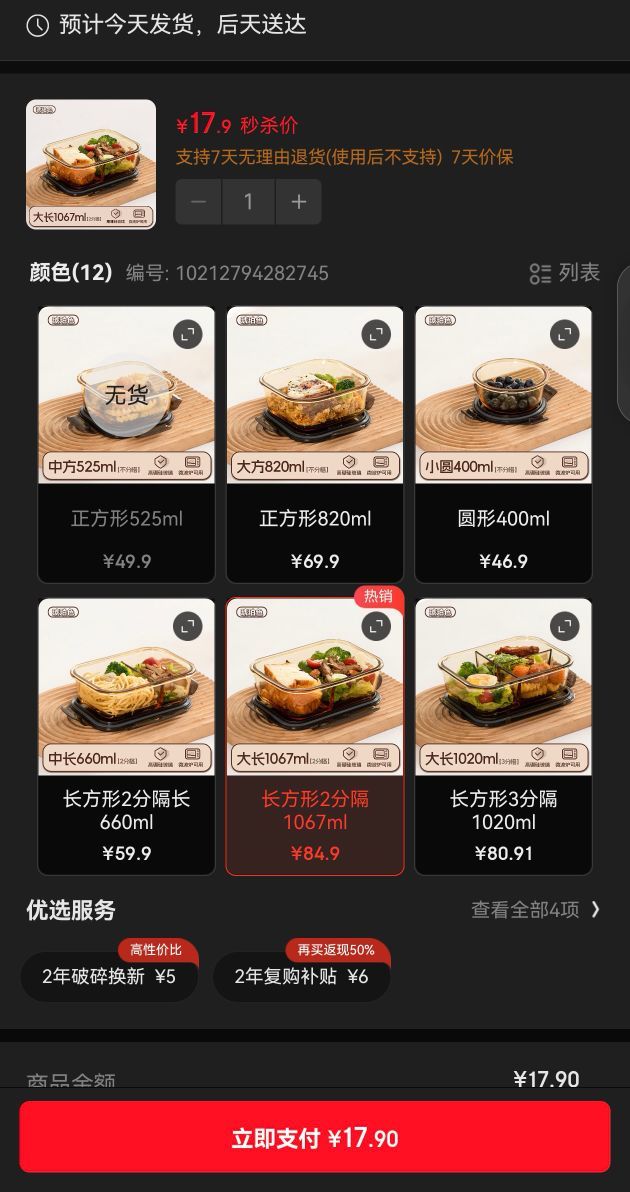The height and width of the screenshot is (1192, 630).
Task: Add 2年破碎换新 ¥5 service
Action: click(109, 976)
